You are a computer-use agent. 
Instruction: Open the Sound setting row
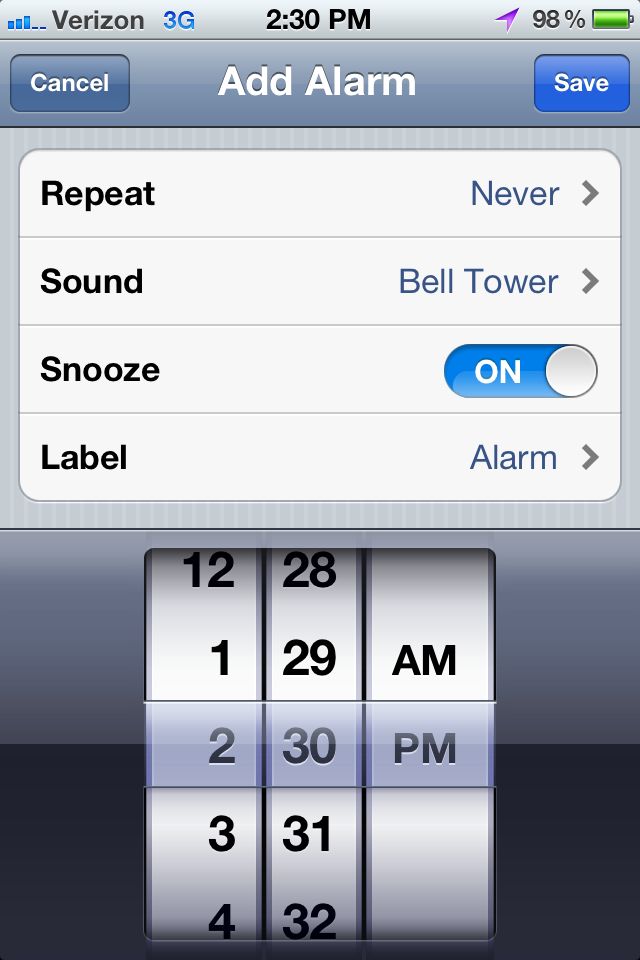320,281
